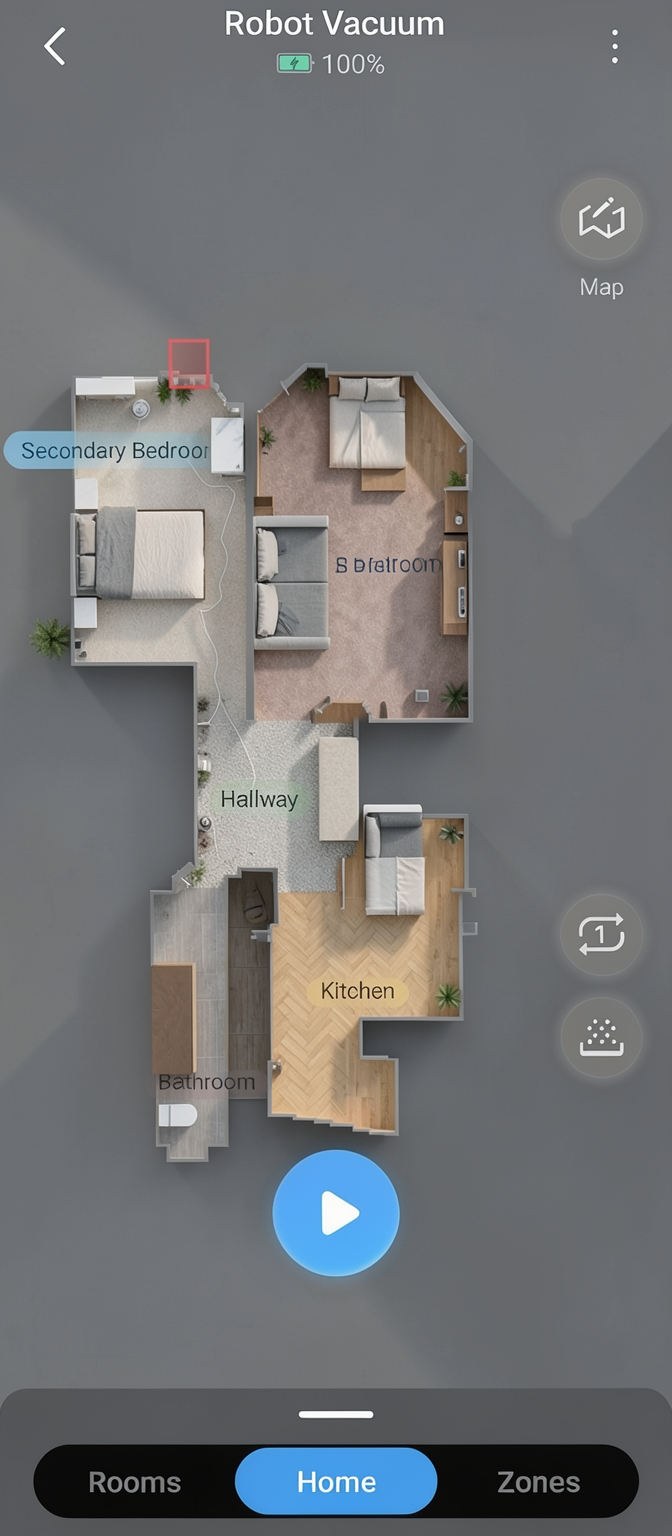Image resolution: width=672 pixels, height=1536 pixels.
Task: Start cleaning with the play button
Action: pos(336,1213)
